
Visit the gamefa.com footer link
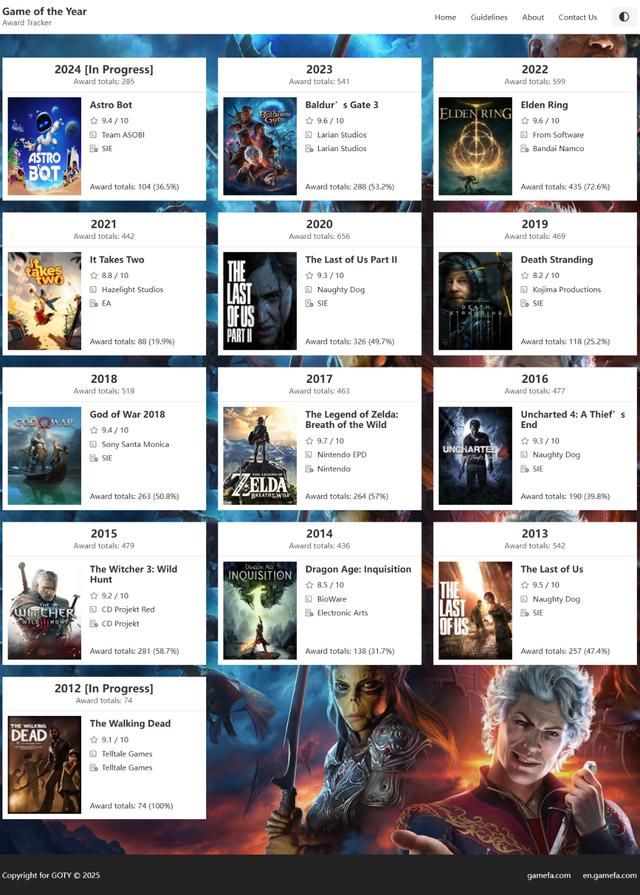[549, 875]
